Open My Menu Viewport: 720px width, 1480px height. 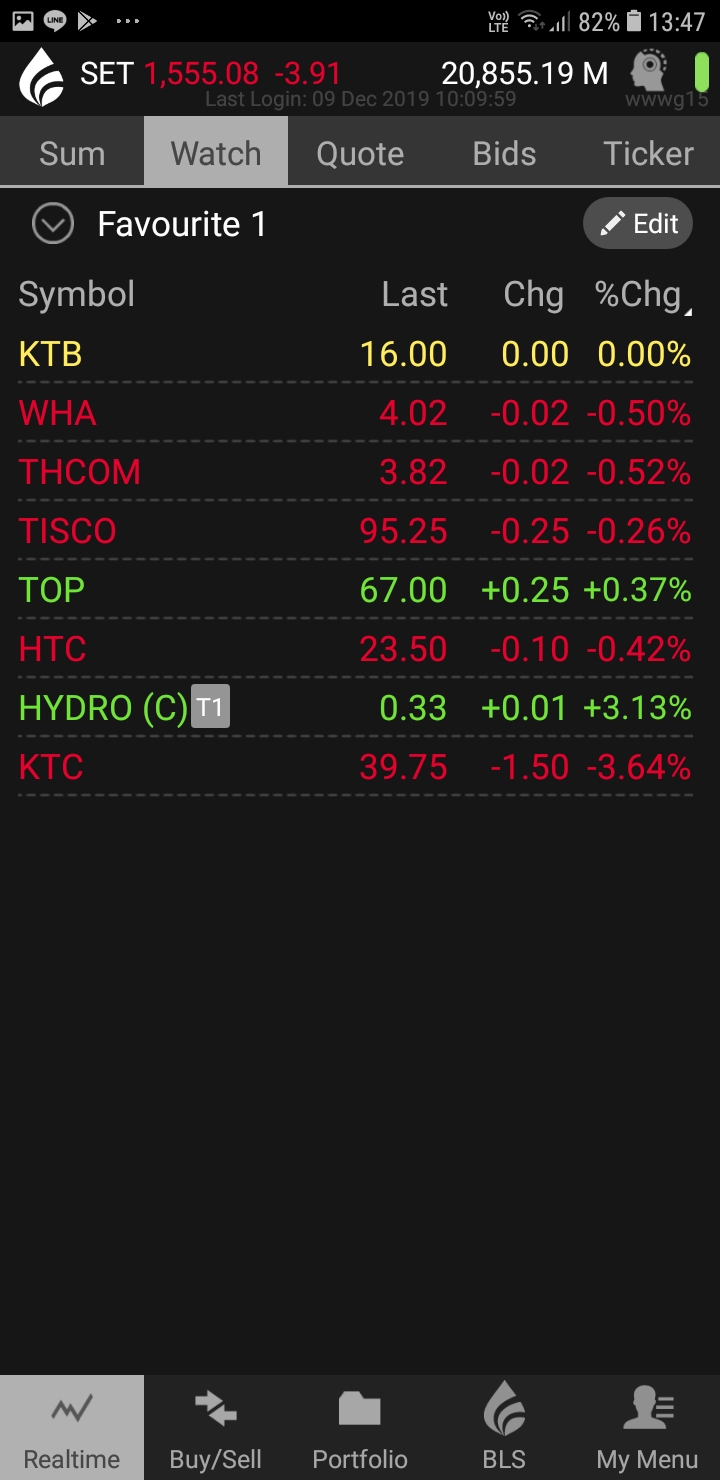pyautogui.click(x=648, y=1427)
